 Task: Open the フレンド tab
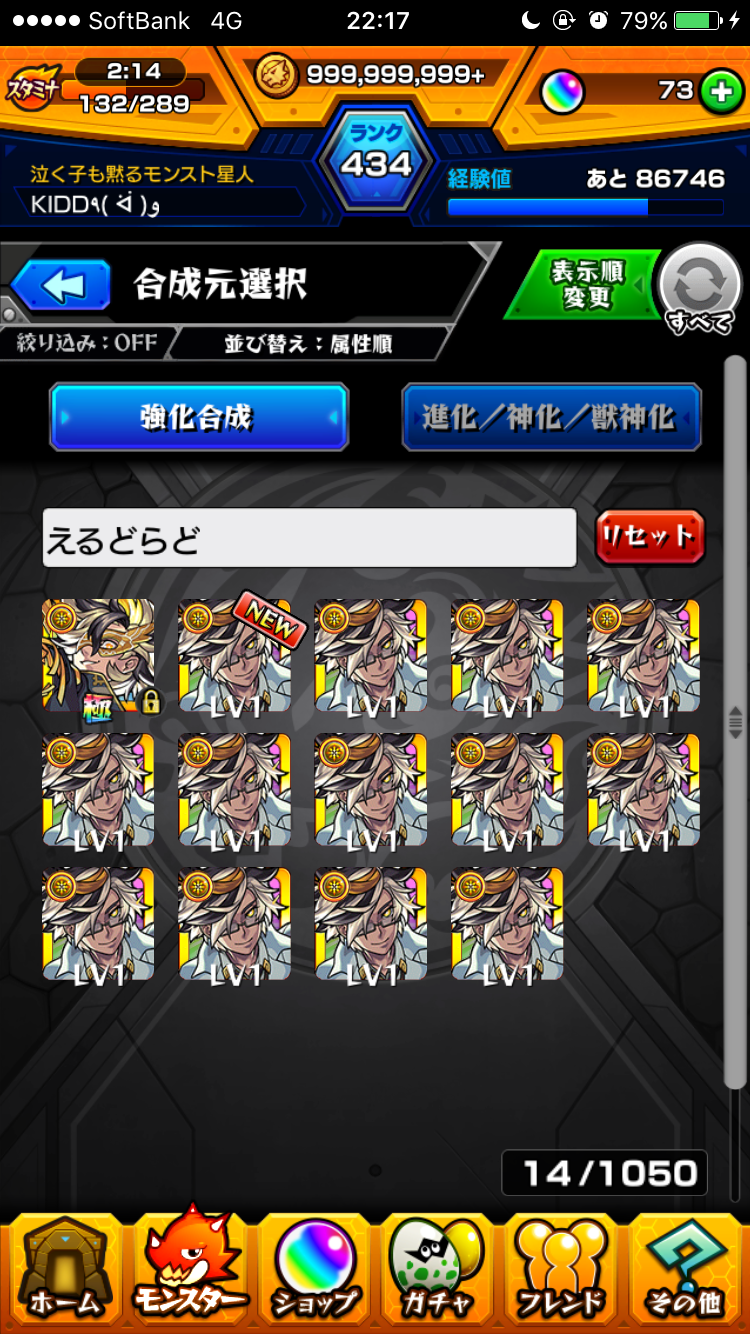pos(562,1272)
